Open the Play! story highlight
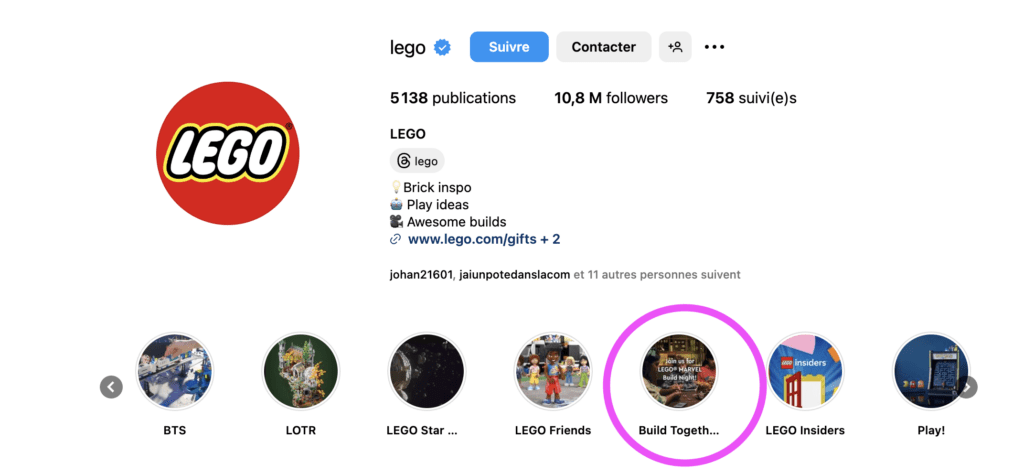 pos(930,372)
